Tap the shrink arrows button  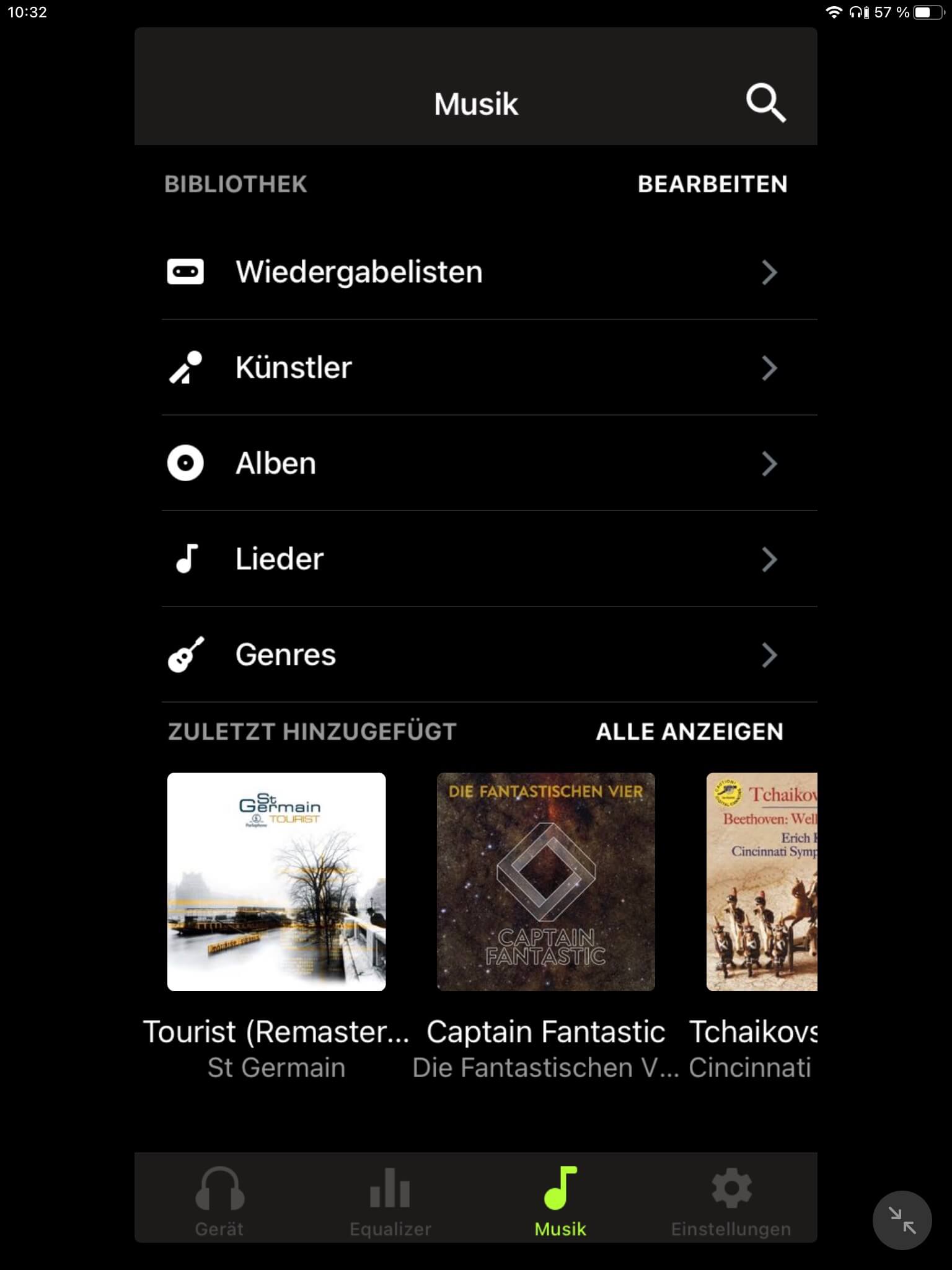[x=902, y=1220]
